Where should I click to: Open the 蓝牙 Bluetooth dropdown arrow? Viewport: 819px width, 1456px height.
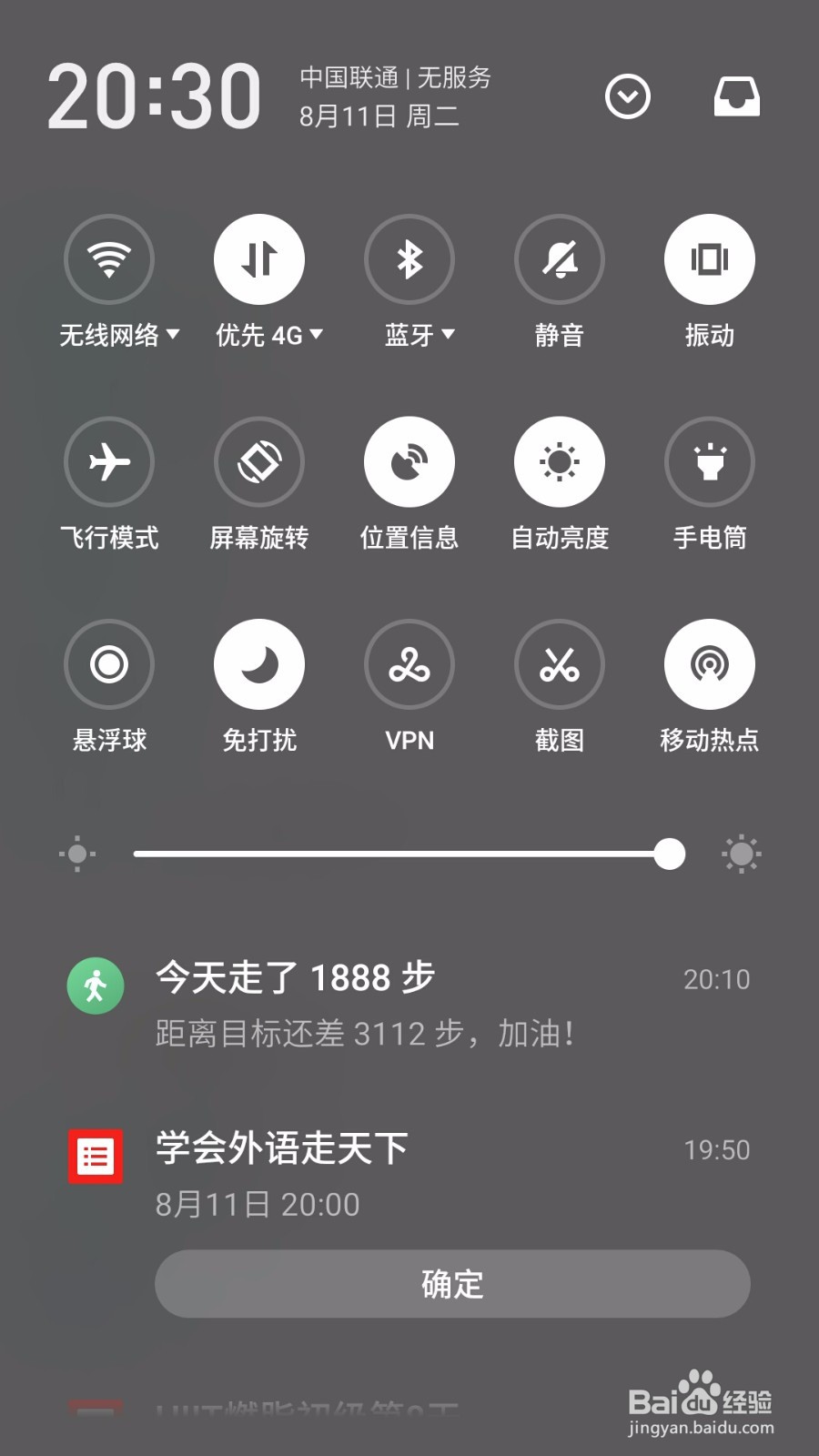coord(449,335)
